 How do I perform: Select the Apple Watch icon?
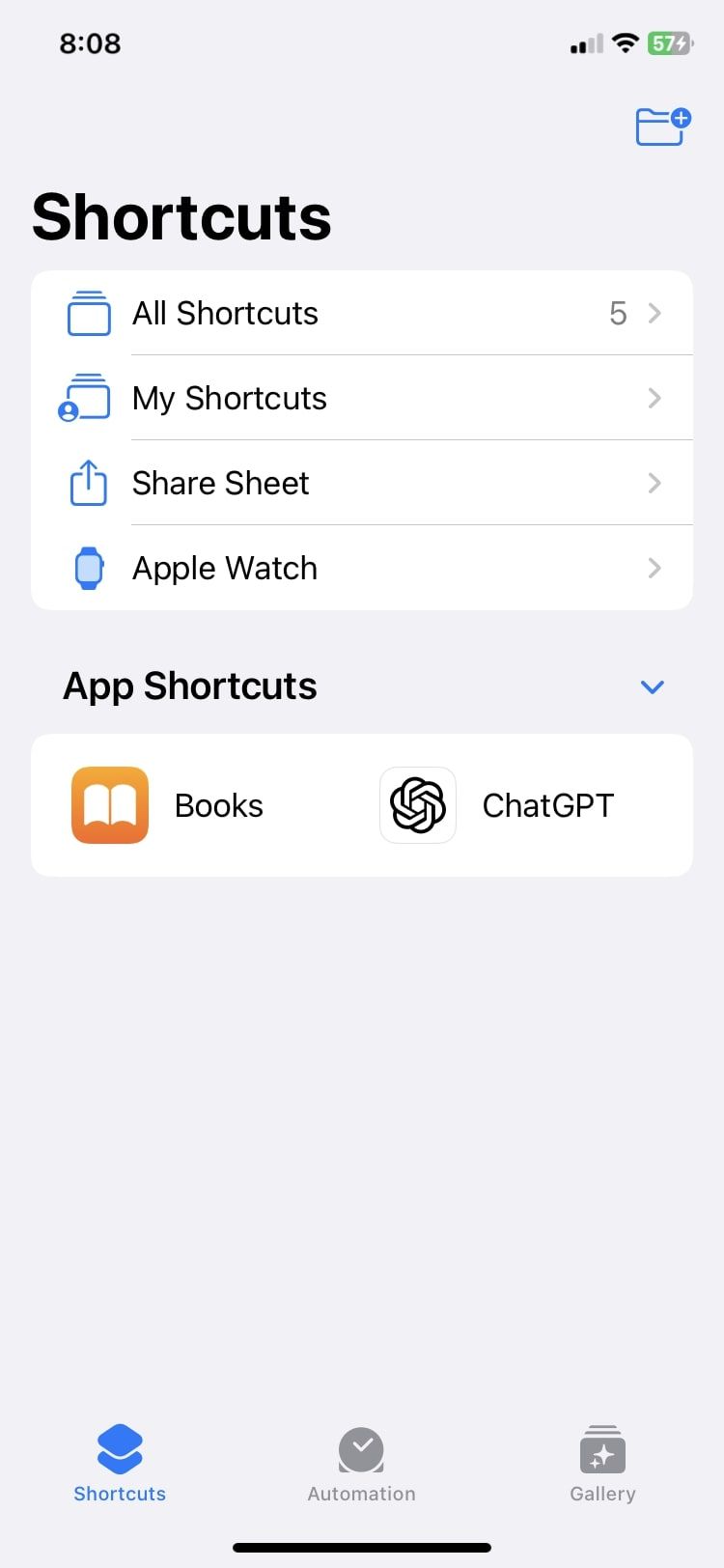(x=88, y=568)
